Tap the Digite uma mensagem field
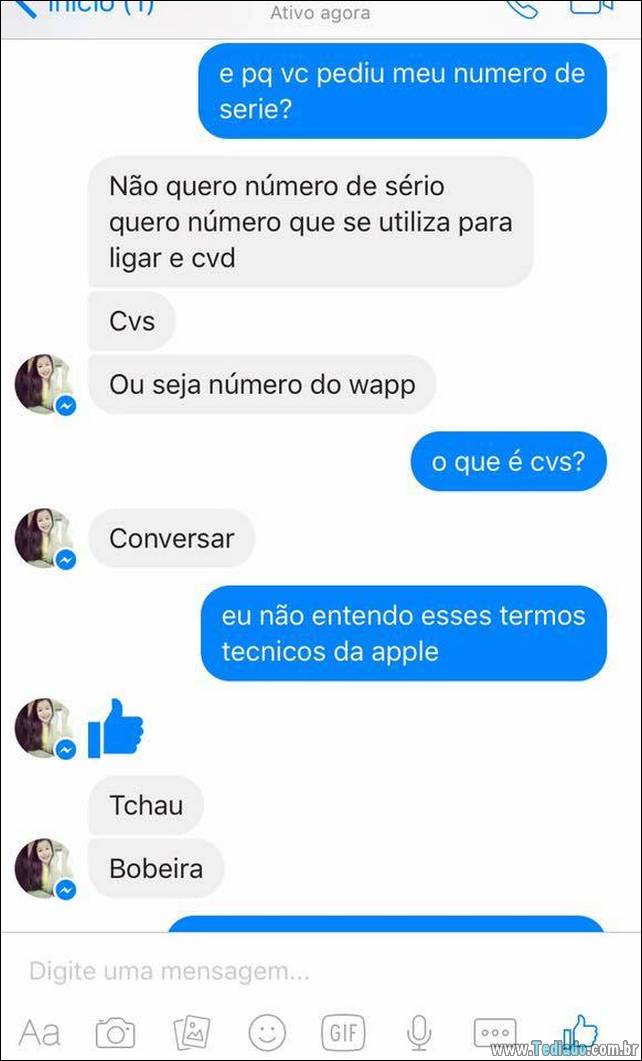The image size is (642, 1061). [x=321, y=972]
